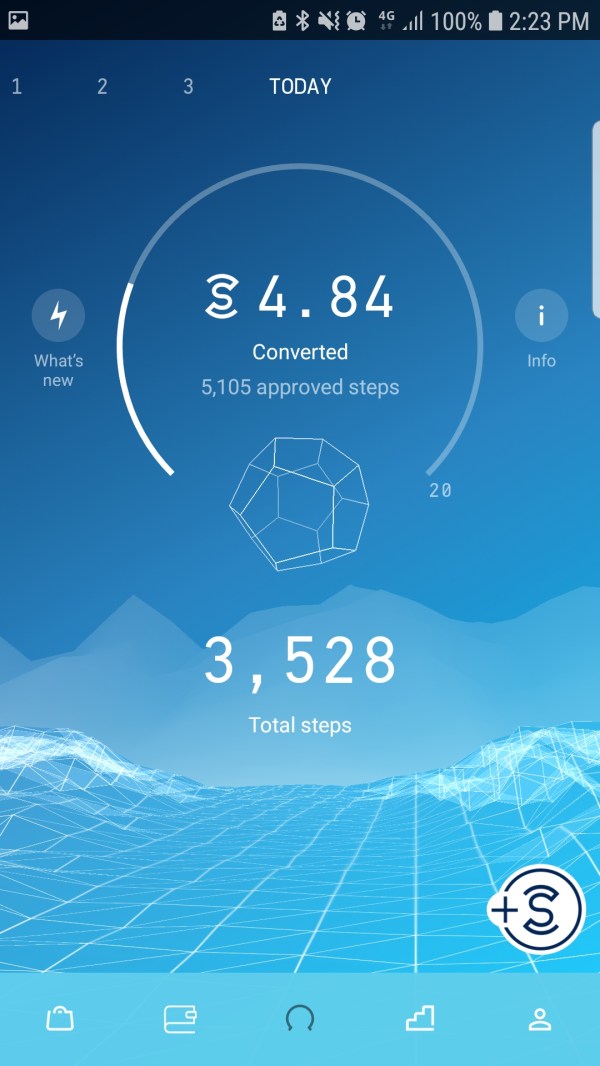Switch to day 3 in the top selector
600x1066 pixels.
click(x=188, y=87)
